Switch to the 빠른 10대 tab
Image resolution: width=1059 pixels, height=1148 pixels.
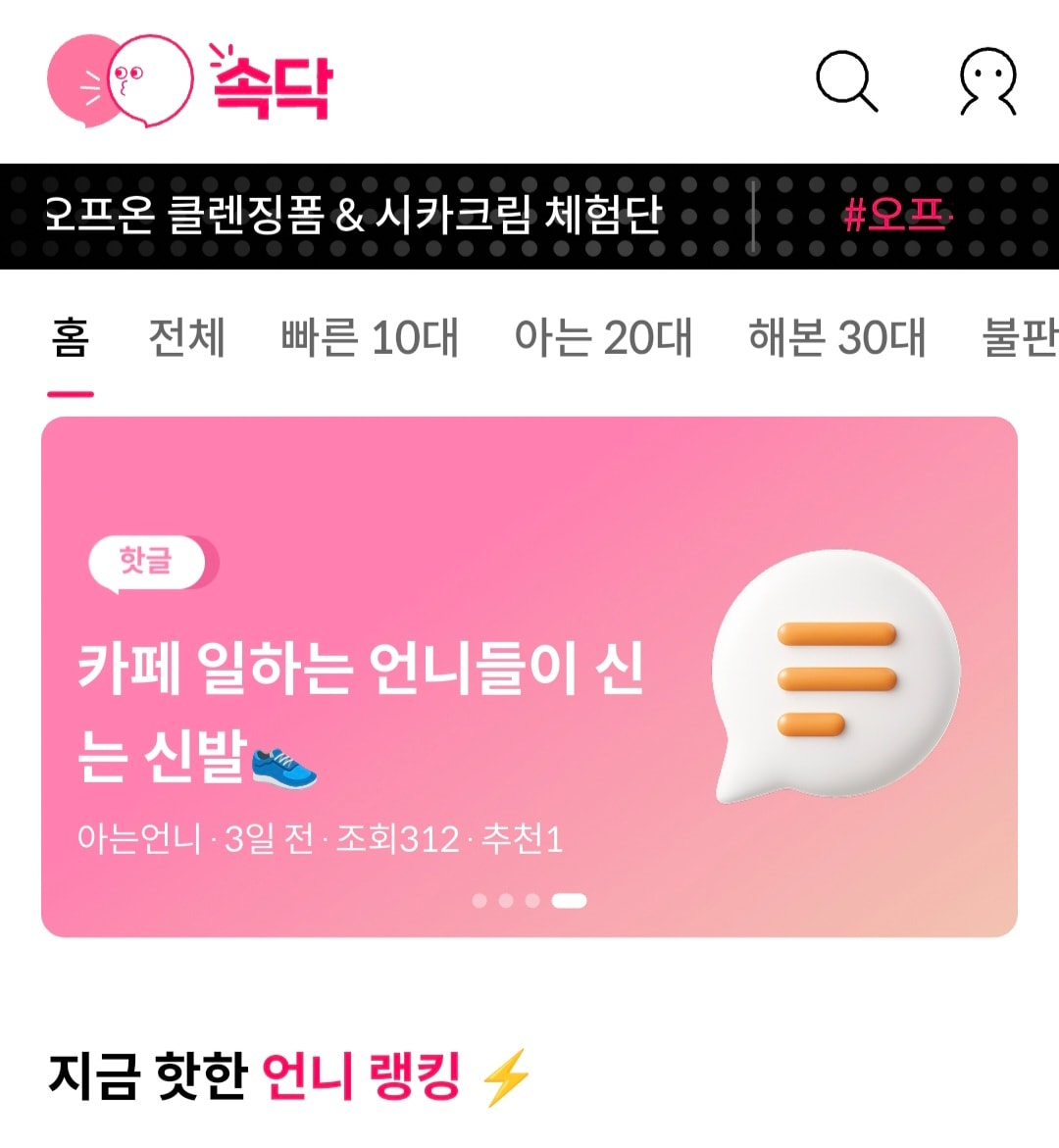[x=370, y=339]
